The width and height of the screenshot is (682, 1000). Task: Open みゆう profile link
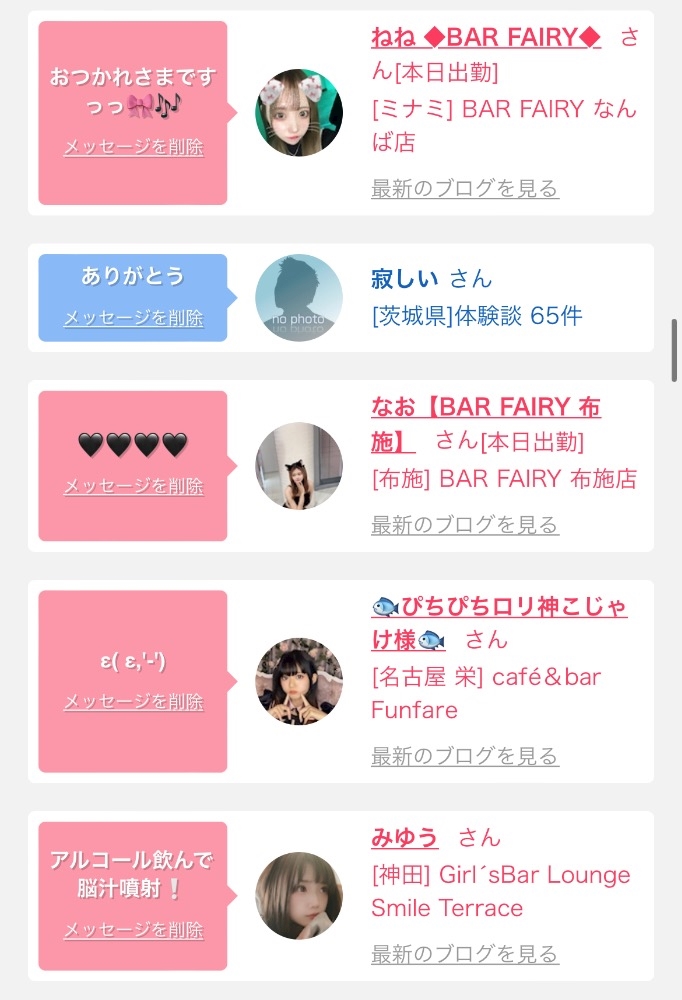[405, 837]
